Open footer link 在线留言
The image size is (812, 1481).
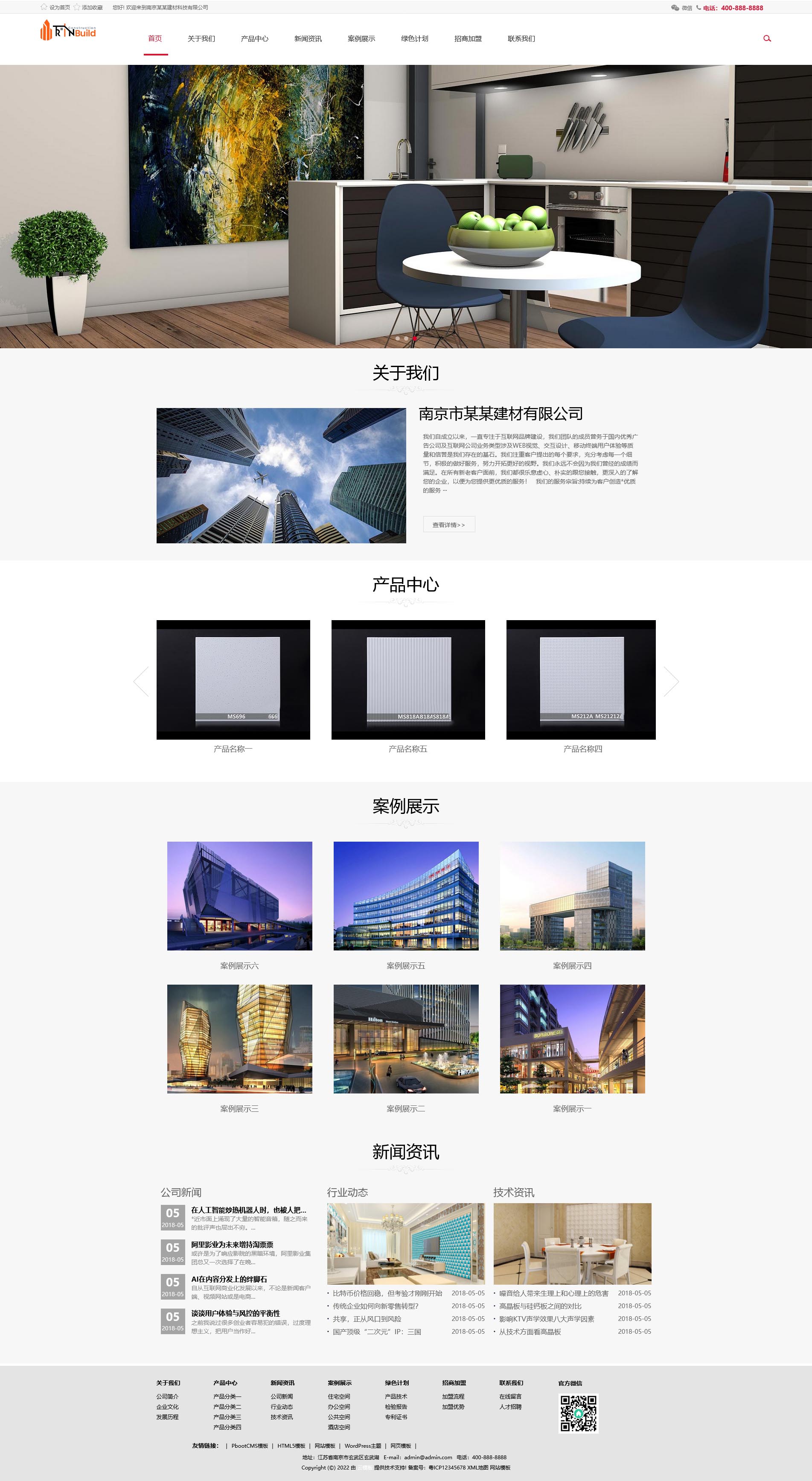click(x=510, y=1396)
